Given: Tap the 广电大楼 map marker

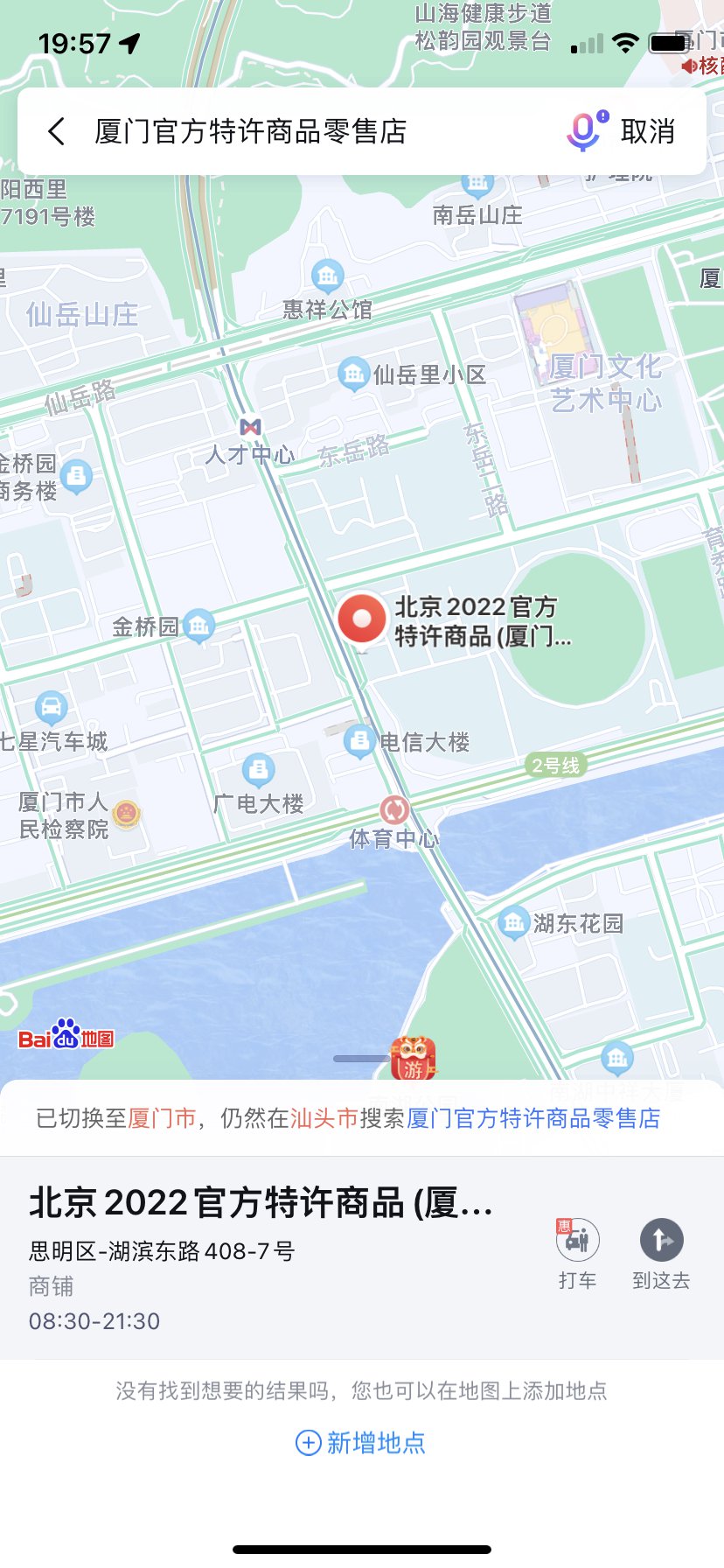Looking at the screenshot, I should click(x=258, y=770).
